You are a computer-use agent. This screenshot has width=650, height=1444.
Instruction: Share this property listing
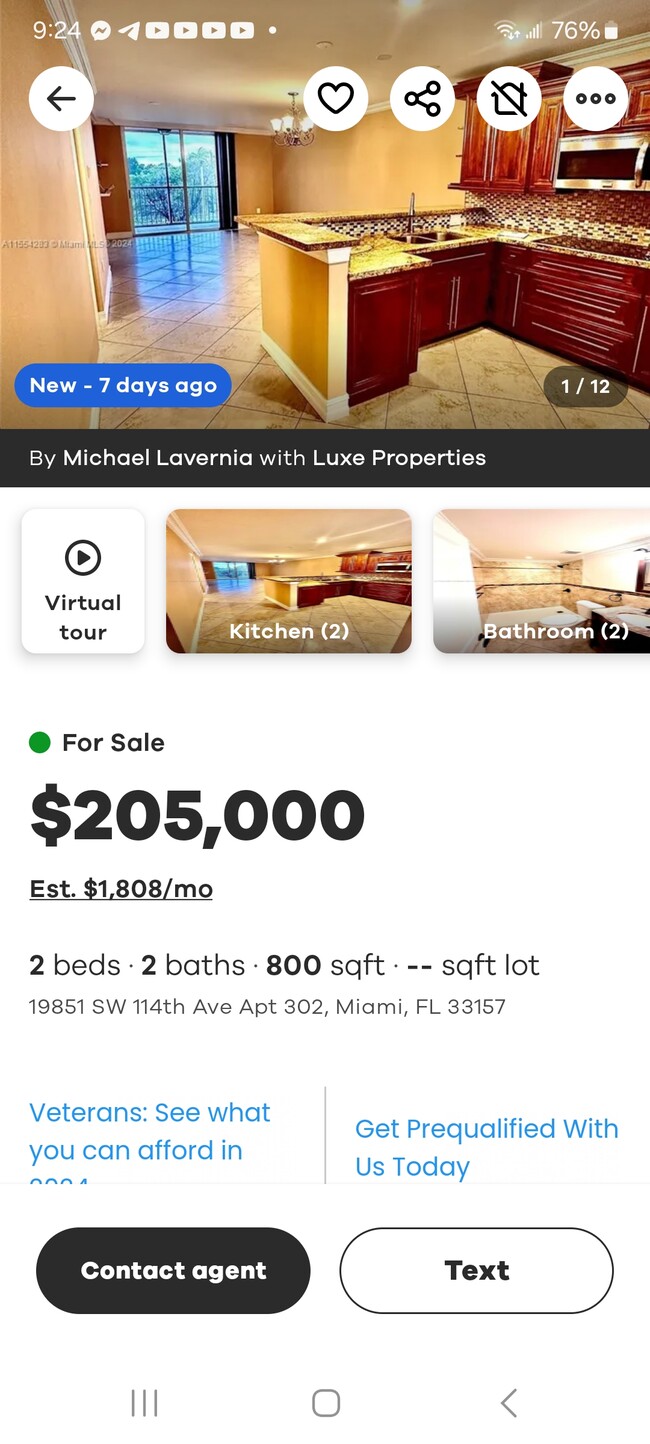click(x=422, y=98)
